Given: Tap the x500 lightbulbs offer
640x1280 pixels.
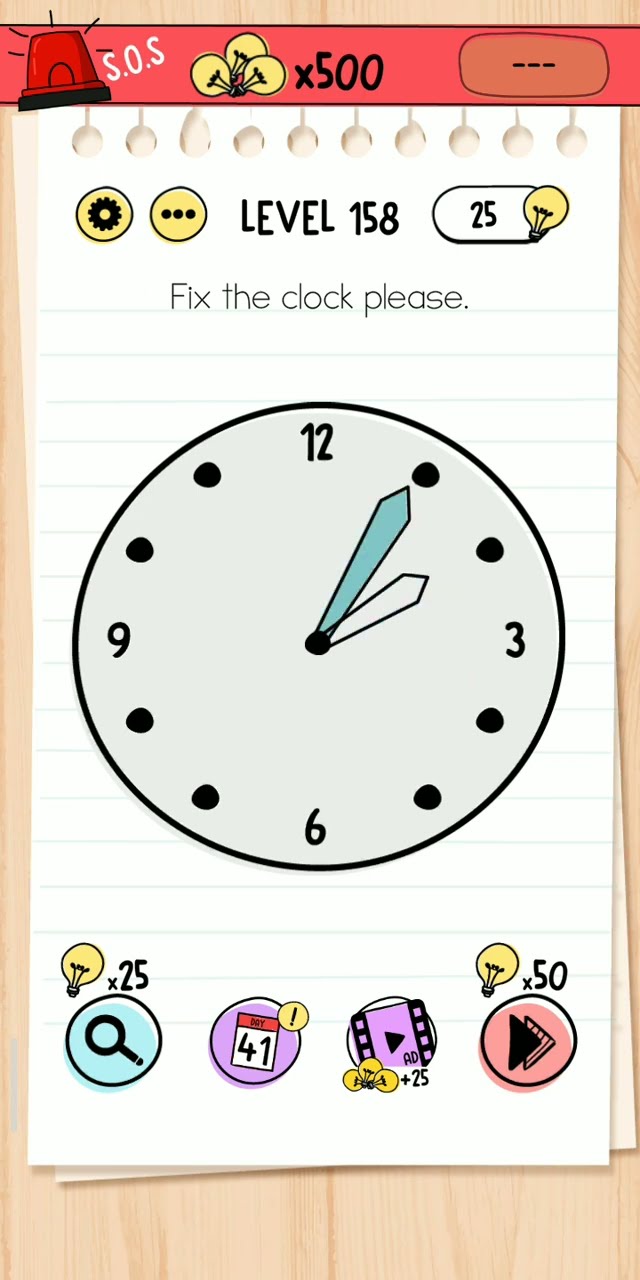Looking at the screenshot, I should (x=288, y=70).
